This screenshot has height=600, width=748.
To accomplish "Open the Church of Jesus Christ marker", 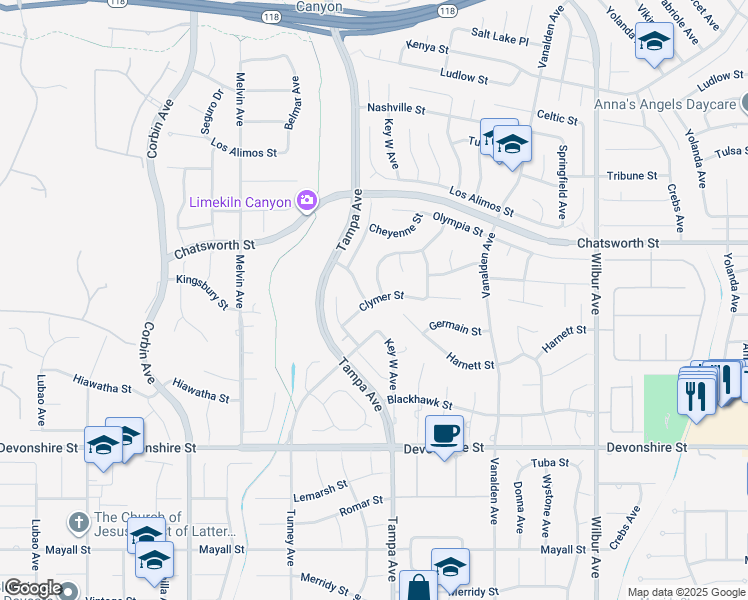I will [x=79, y=523].
